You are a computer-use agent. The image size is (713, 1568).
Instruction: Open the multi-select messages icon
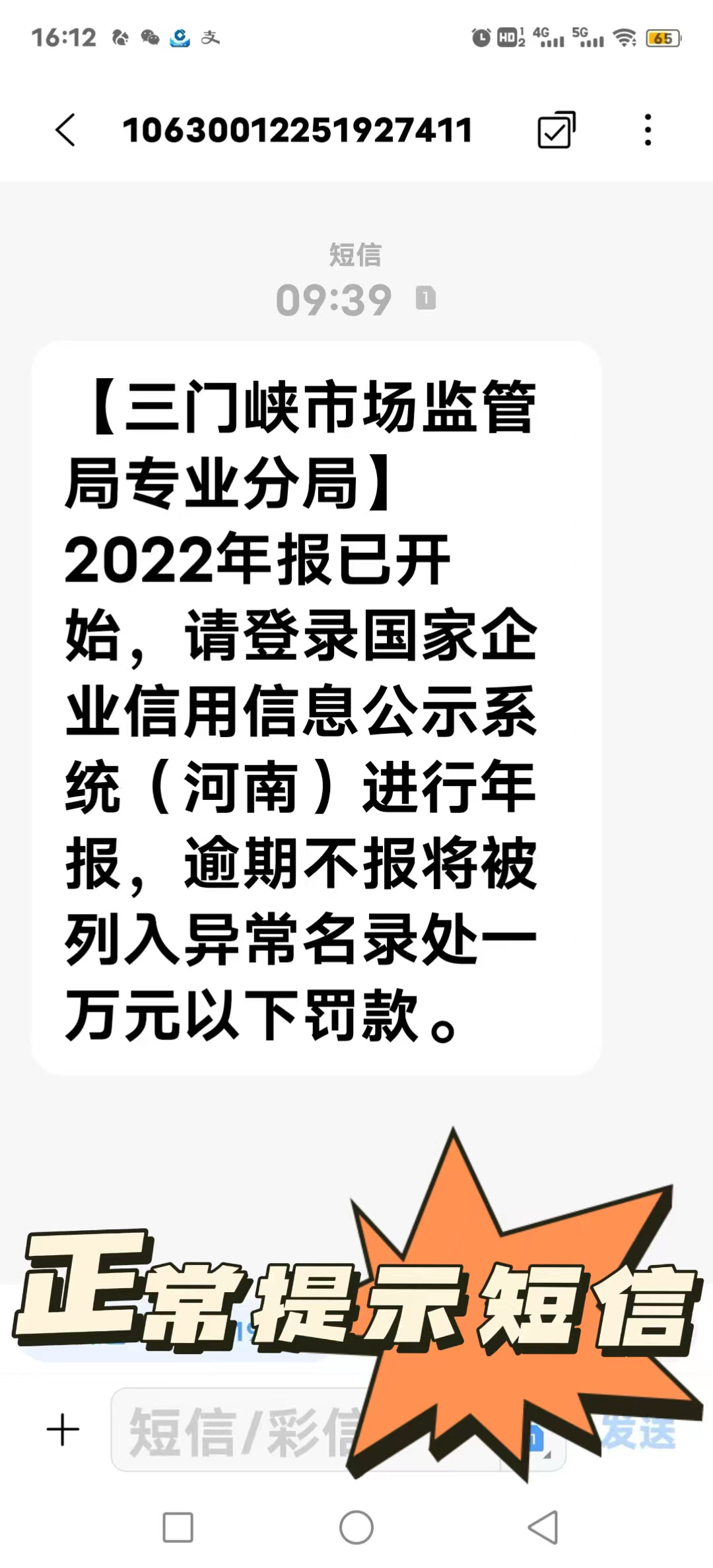pos(556,129)
